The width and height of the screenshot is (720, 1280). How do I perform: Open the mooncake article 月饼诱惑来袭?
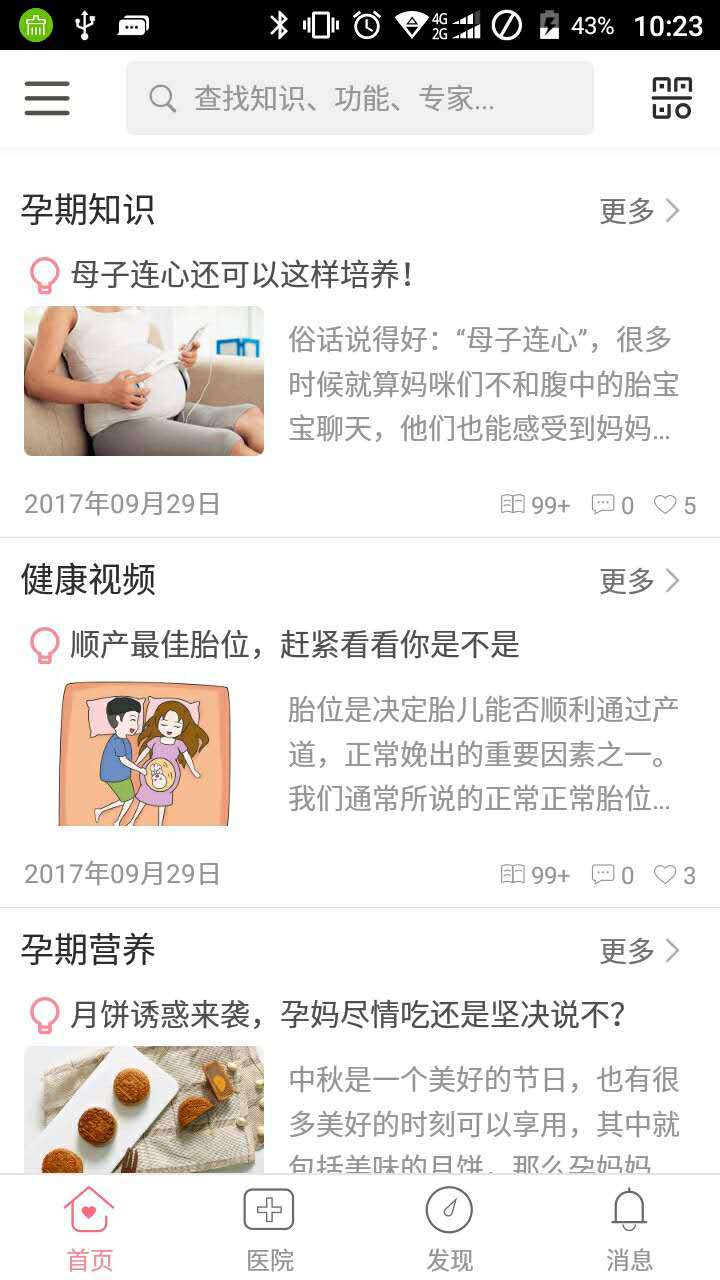tap(347, 1015)
